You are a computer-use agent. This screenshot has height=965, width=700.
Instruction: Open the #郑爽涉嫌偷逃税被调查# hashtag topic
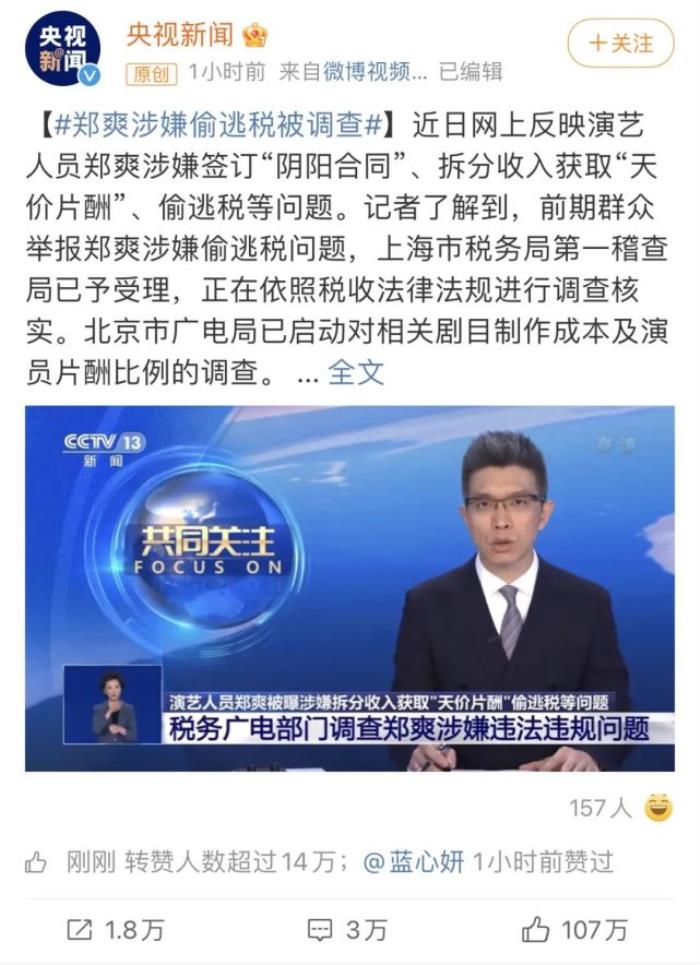tap(217, 127)
